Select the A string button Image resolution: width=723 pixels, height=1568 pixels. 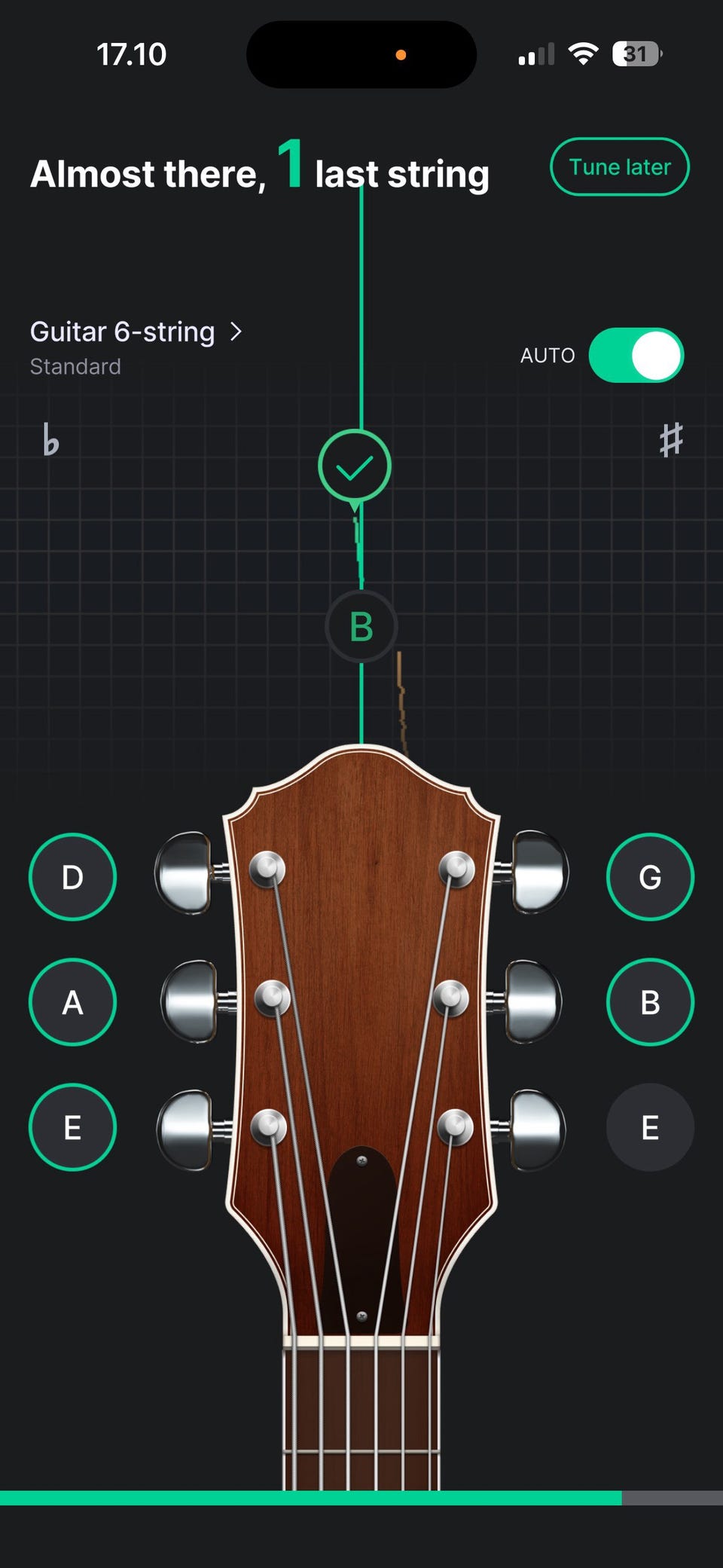72,1002
